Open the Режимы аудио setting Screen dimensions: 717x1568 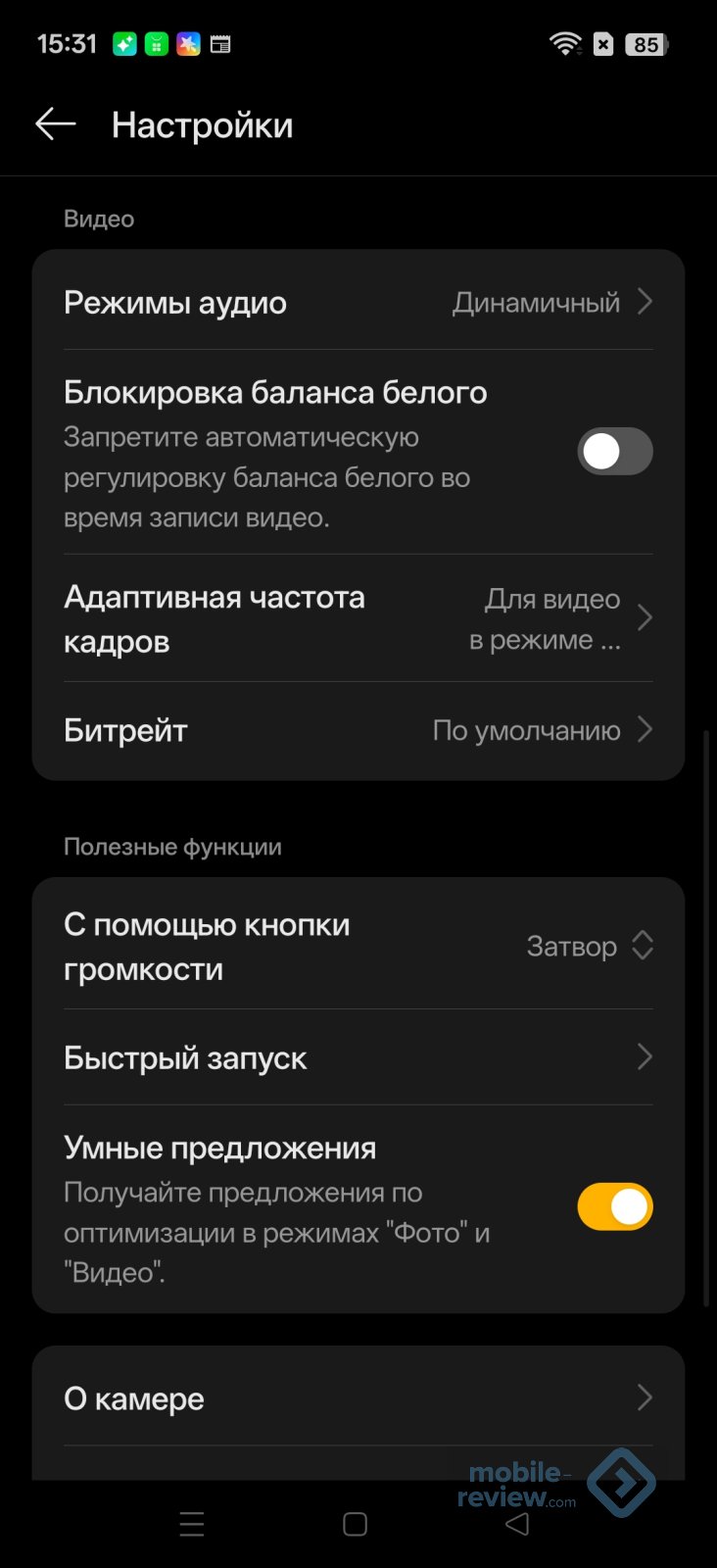pyautogui.click(x=358, y=302)
